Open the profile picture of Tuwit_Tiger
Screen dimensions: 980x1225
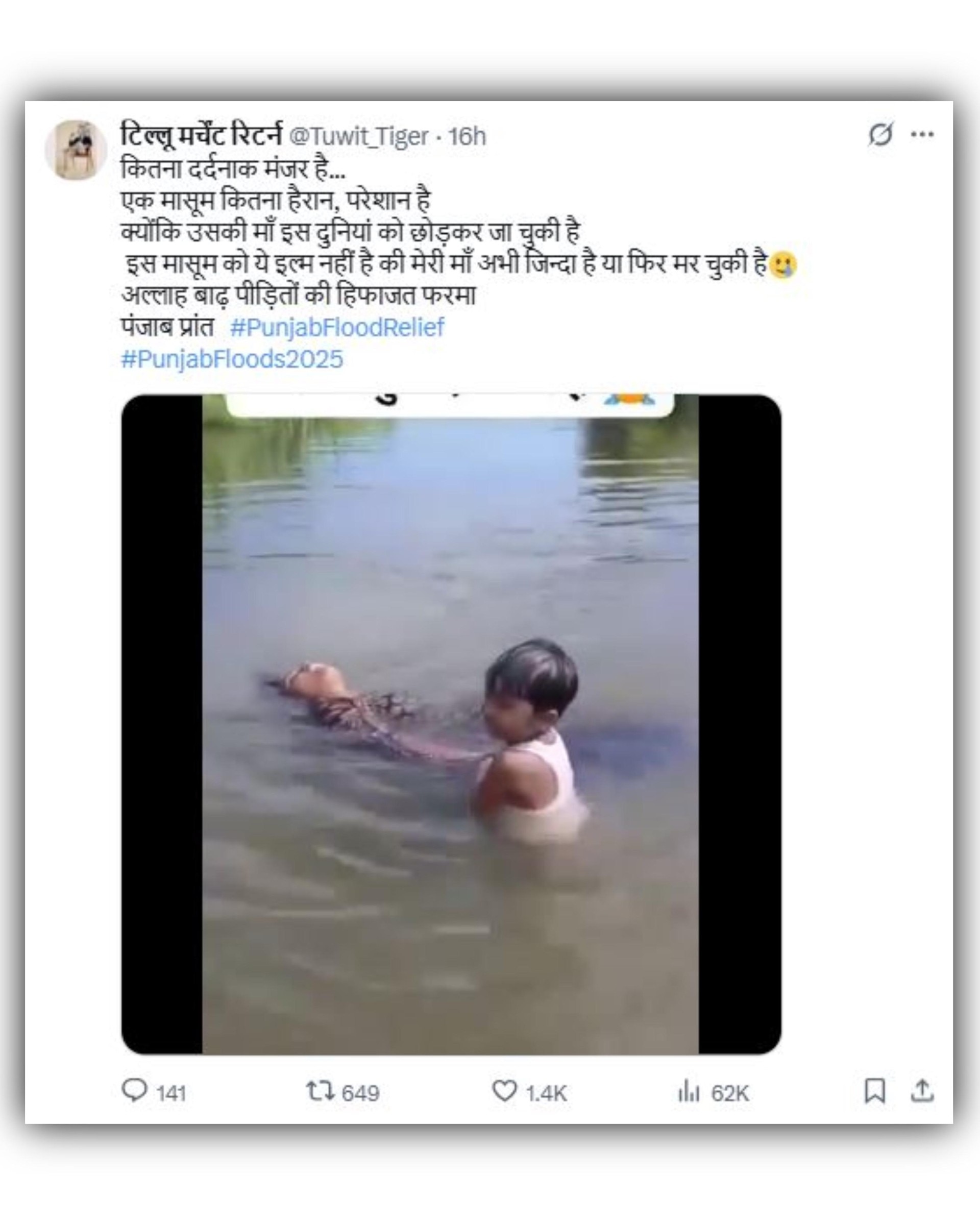(76, 150)
